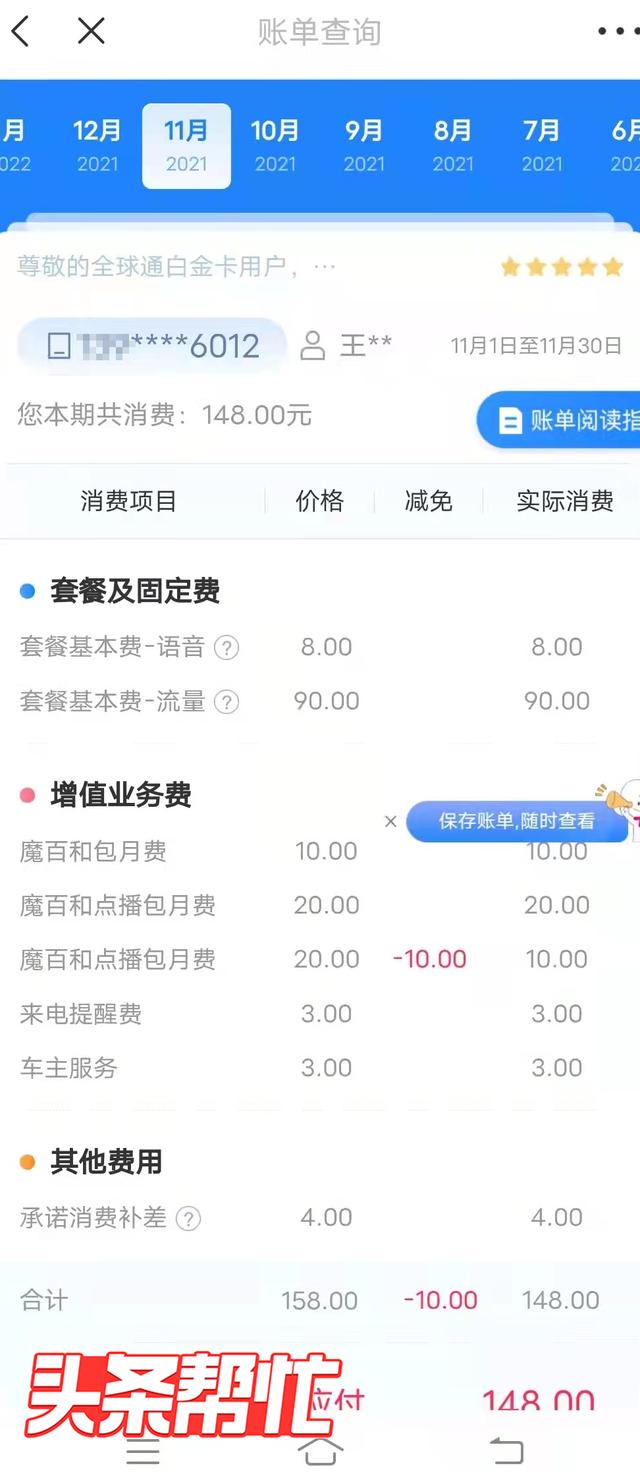640x1478 pixels.
Task: Show help for 套餐基本费-语音
Action: pyautogui.click(x=227, y=648)
